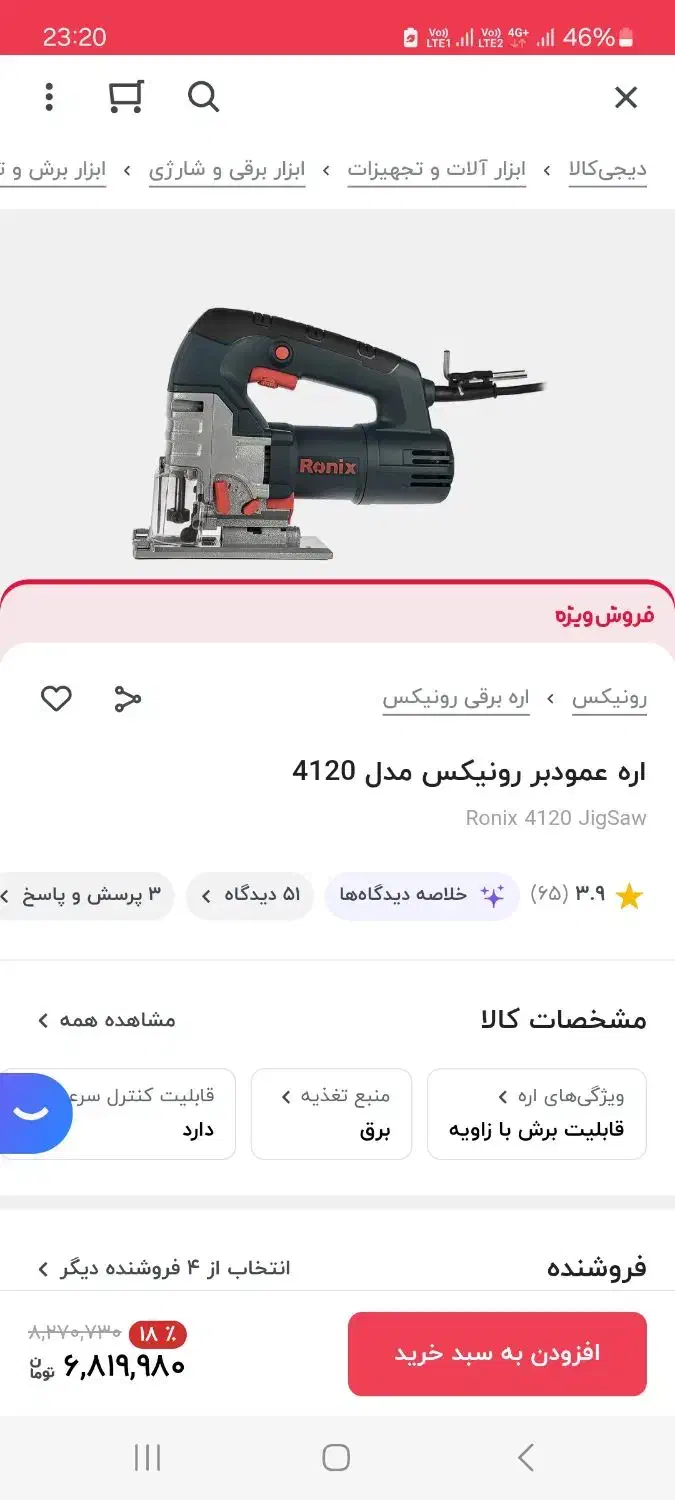
Task: Open خلاصه دیدگاه‌ها review summary chip
Action: 421,895
